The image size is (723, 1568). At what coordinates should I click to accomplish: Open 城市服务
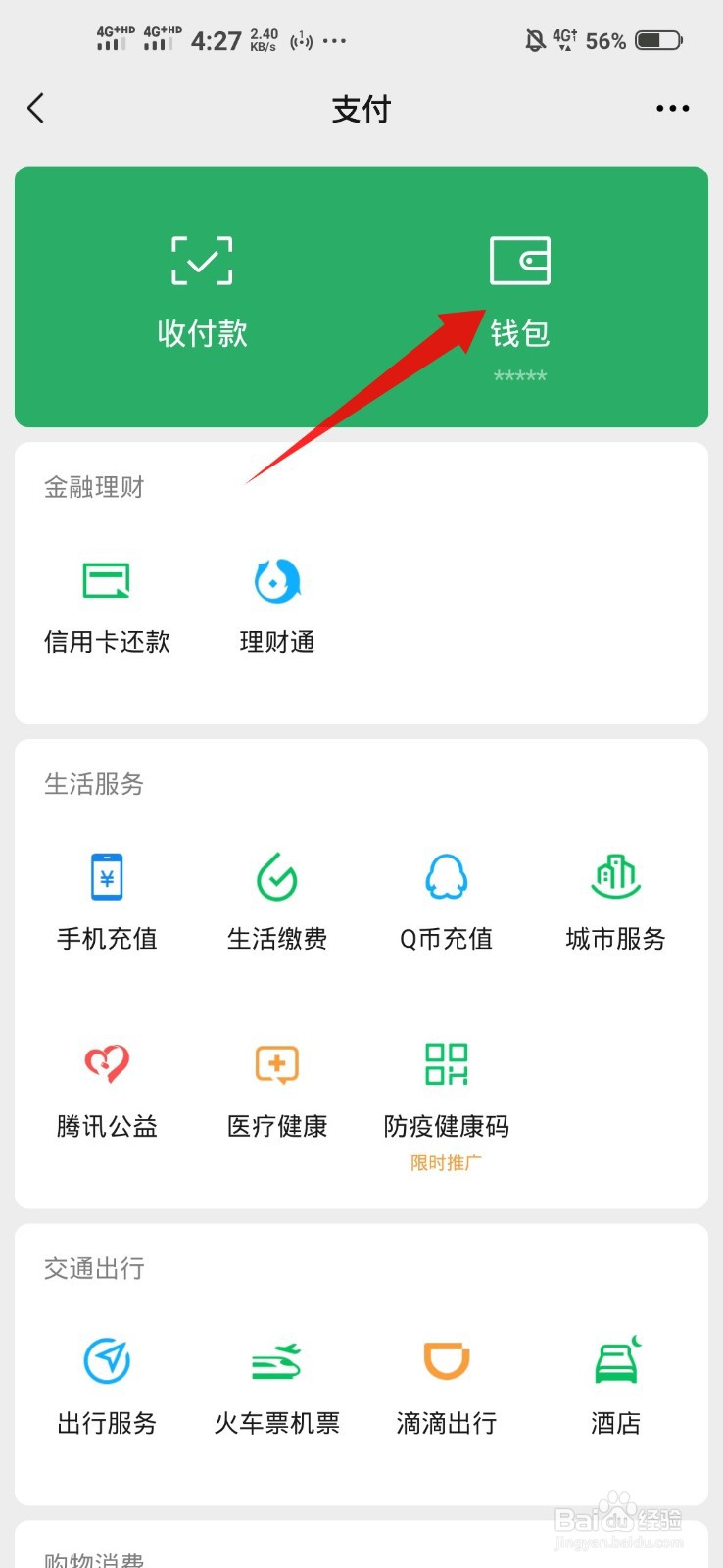(x=615, y=904)
